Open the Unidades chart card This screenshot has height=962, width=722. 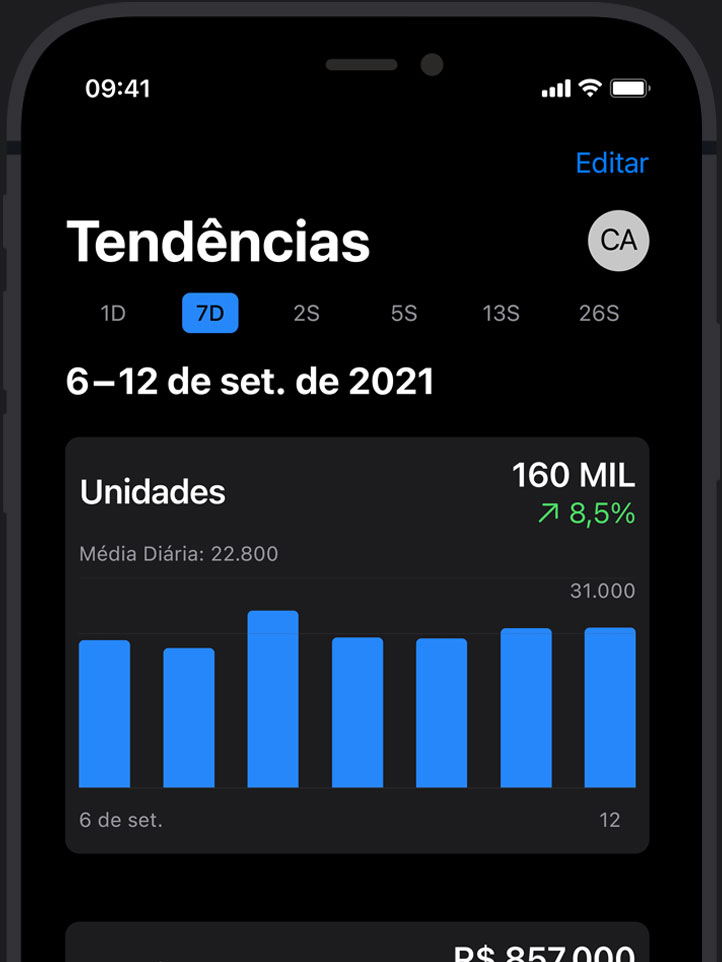pos(357,644)
